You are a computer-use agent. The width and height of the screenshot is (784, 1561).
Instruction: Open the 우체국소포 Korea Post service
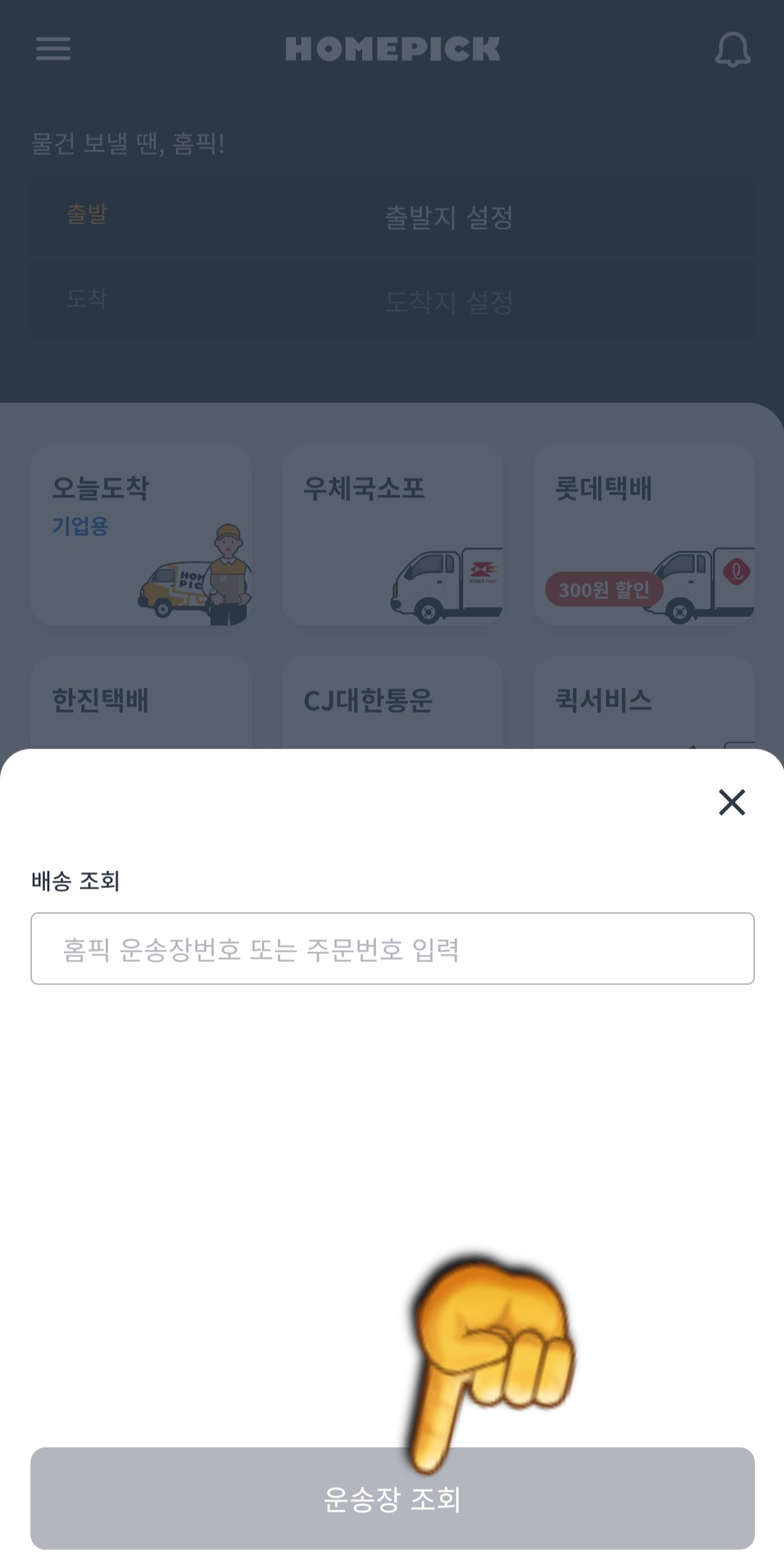pos(394,537)
